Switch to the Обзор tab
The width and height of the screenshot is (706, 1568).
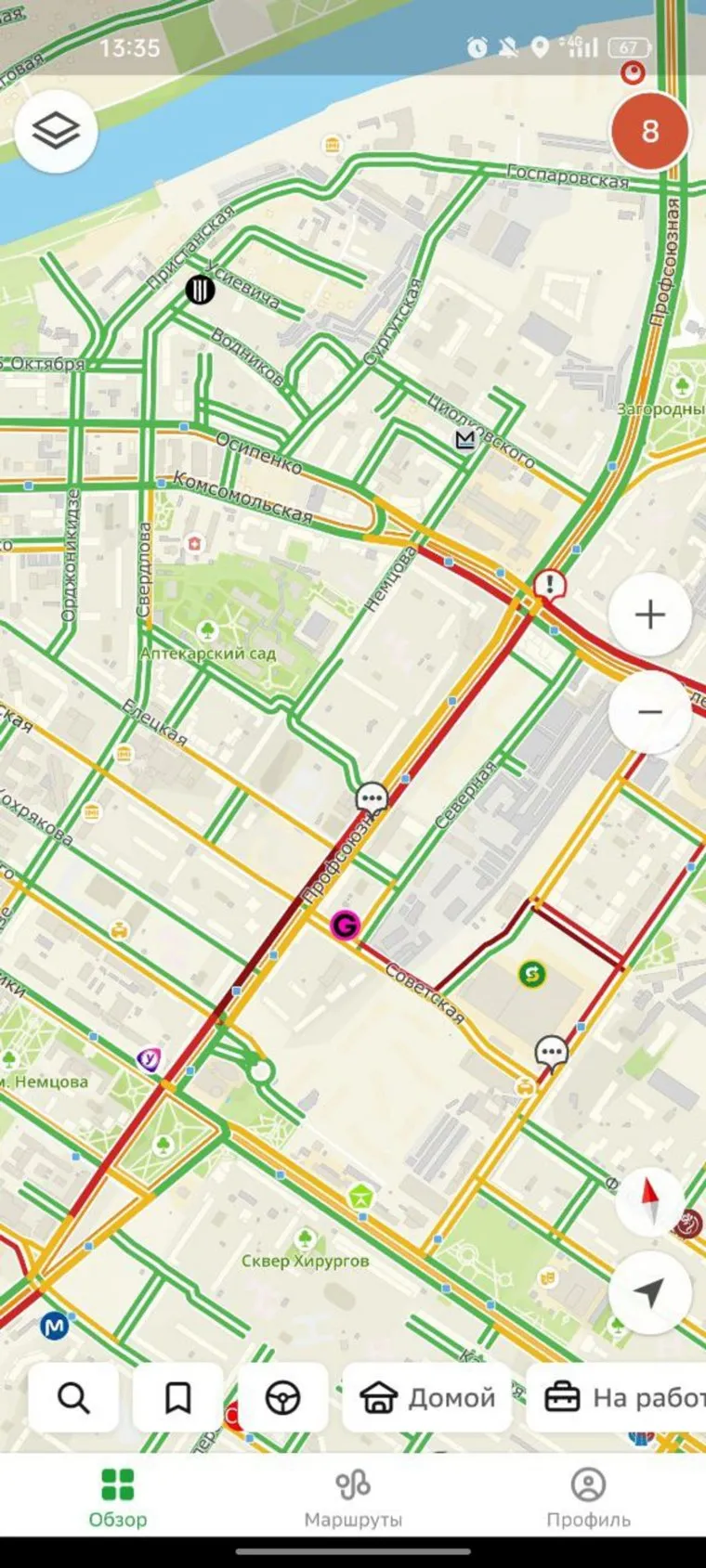tap(118, 1497)
